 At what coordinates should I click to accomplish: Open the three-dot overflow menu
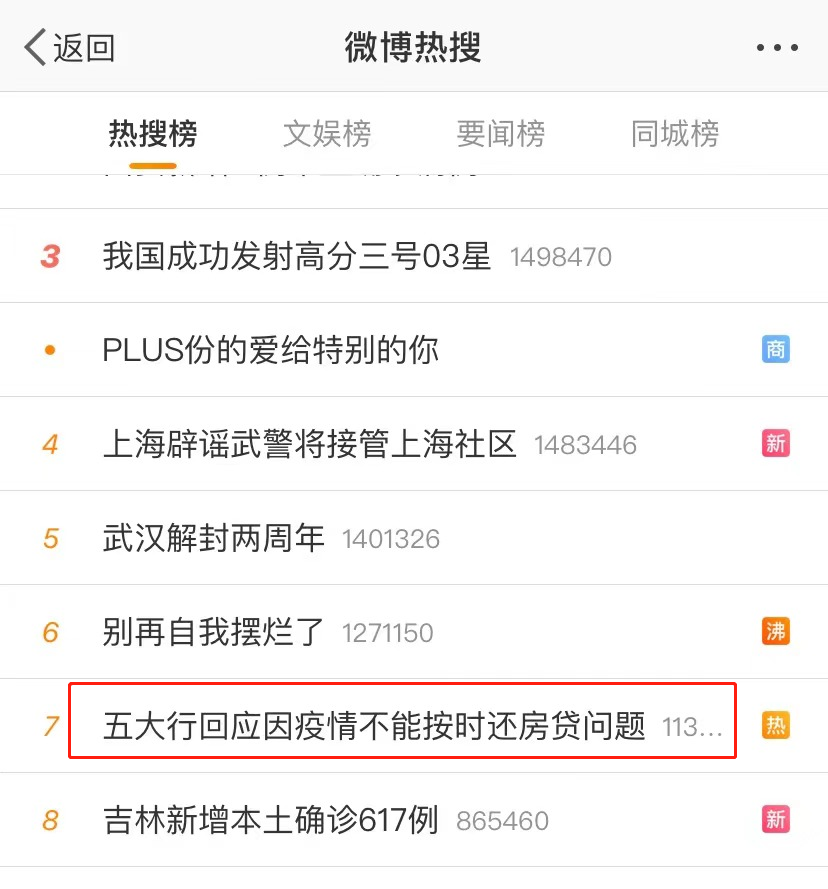pyautogui.click(x=777, y=47)
